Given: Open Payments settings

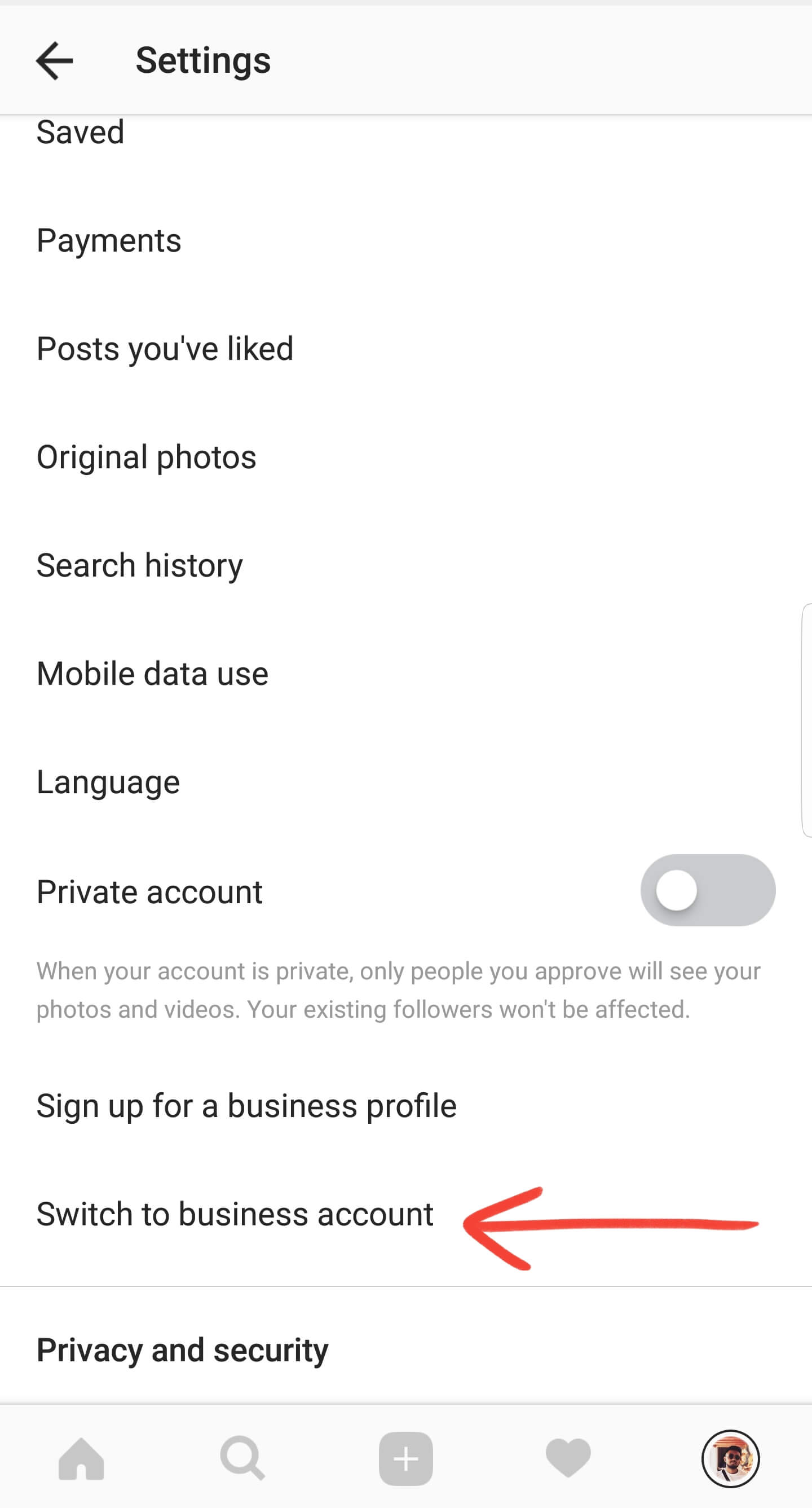Looking at the screenshot, I should (x=109, y=240).
